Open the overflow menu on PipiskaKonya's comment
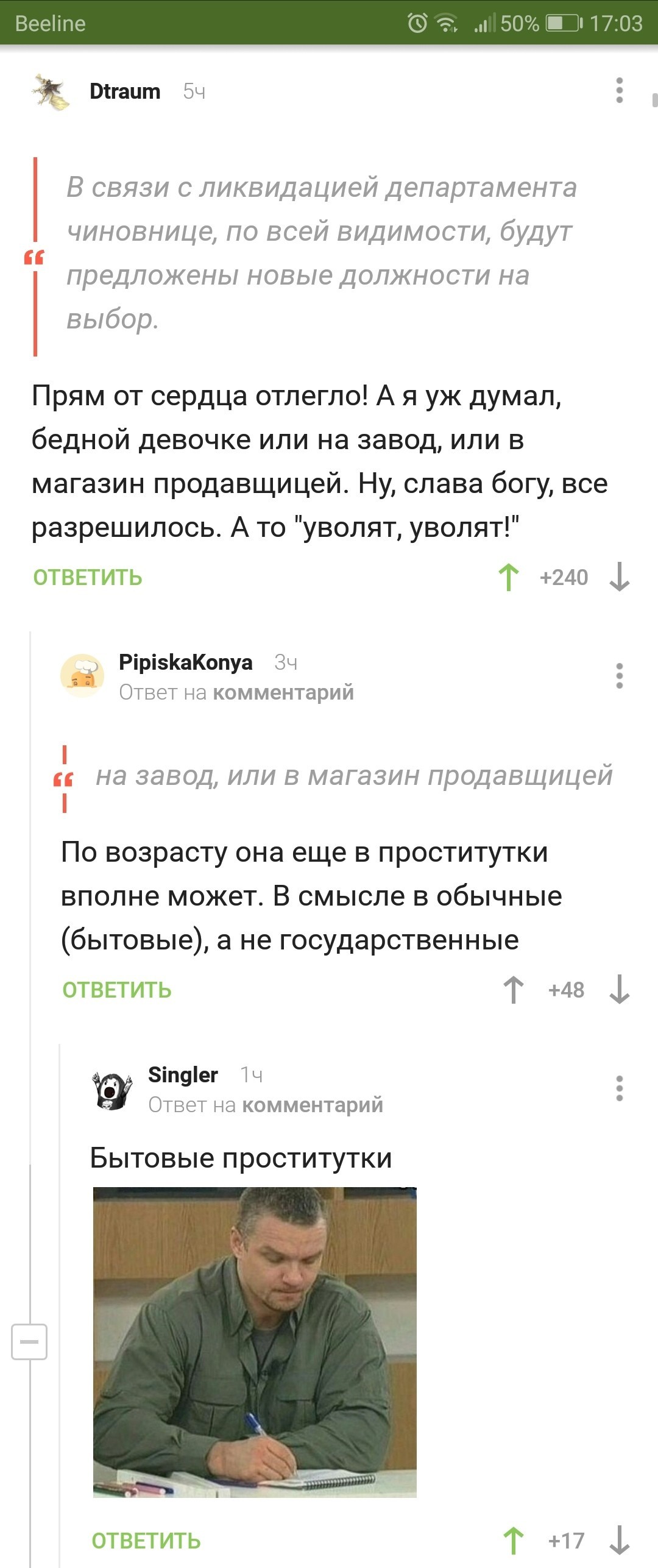 [x=619, y=676]
